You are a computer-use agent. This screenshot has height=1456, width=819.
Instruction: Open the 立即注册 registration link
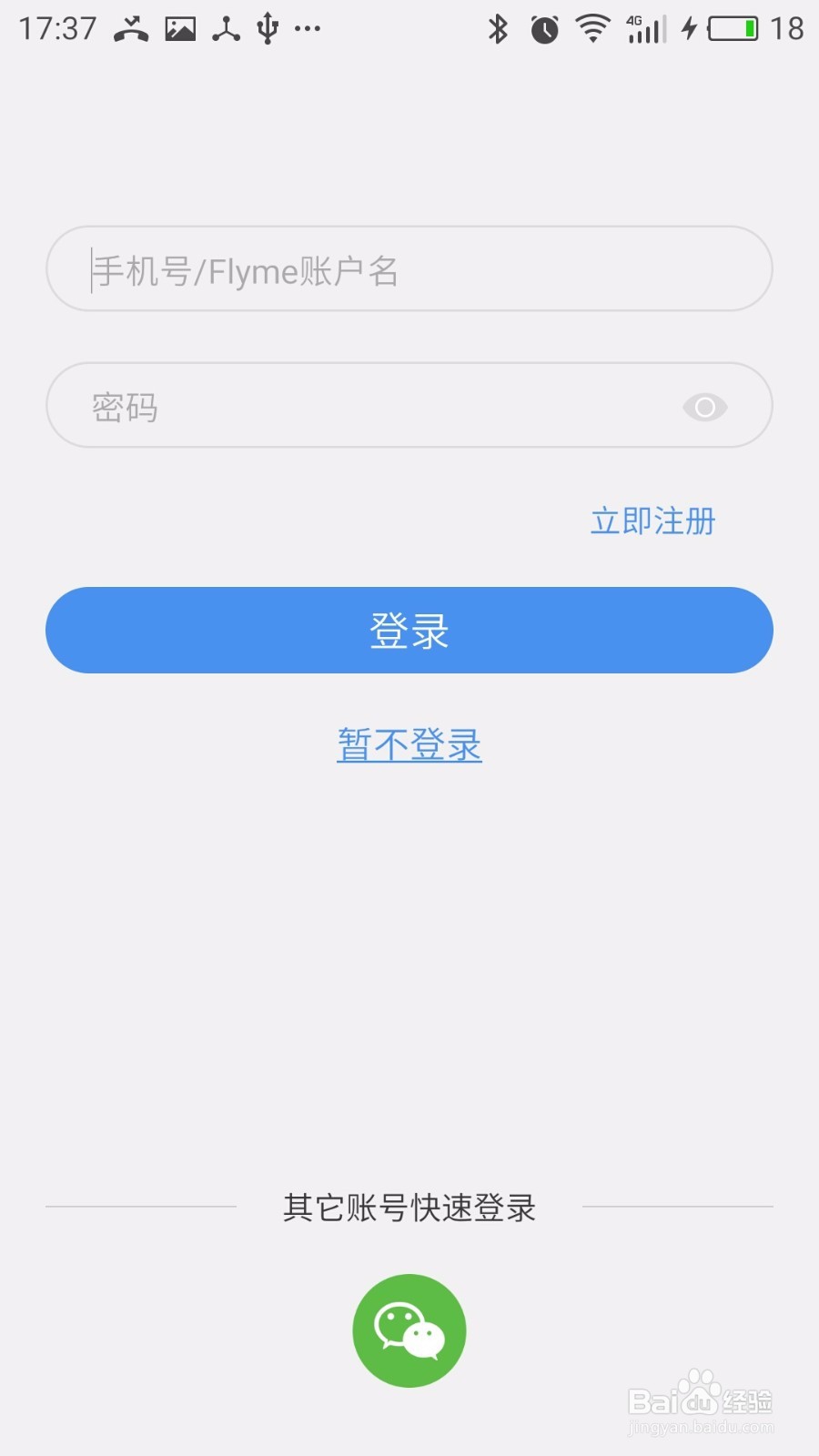(x=652, y=521)
